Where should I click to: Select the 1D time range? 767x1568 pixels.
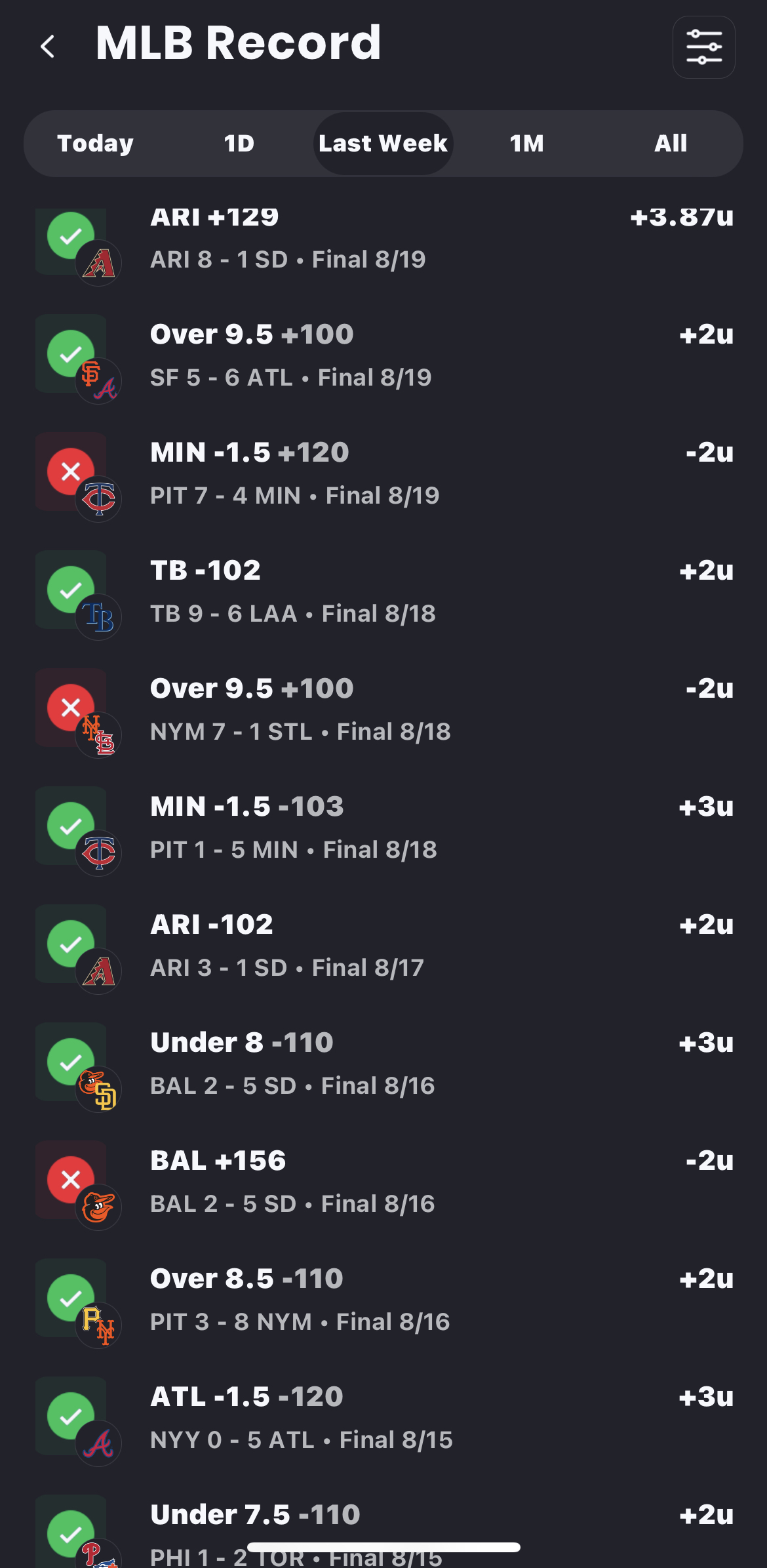point(239,144)
